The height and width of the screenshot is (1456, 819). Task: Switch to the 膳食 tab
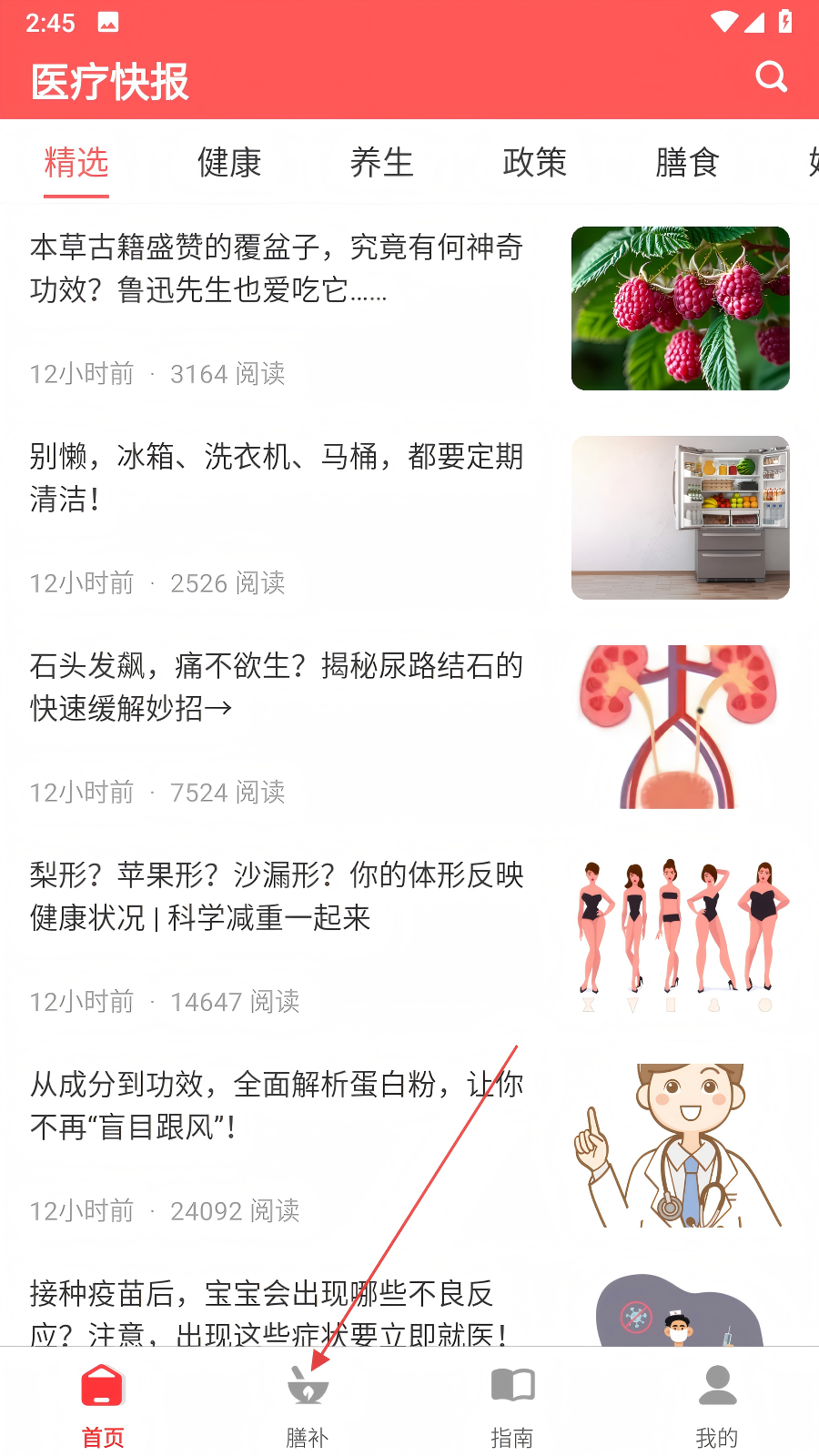(x=687, y=163)
